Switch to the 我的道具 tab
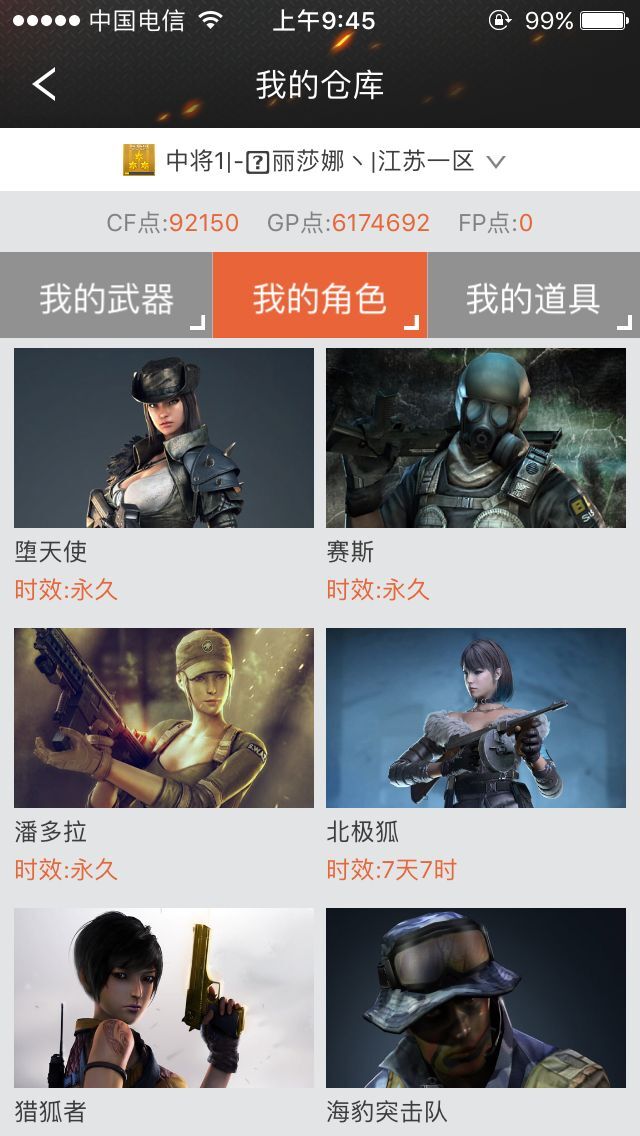This screenshot has height=1136, width=640. [x=533, y=296]
